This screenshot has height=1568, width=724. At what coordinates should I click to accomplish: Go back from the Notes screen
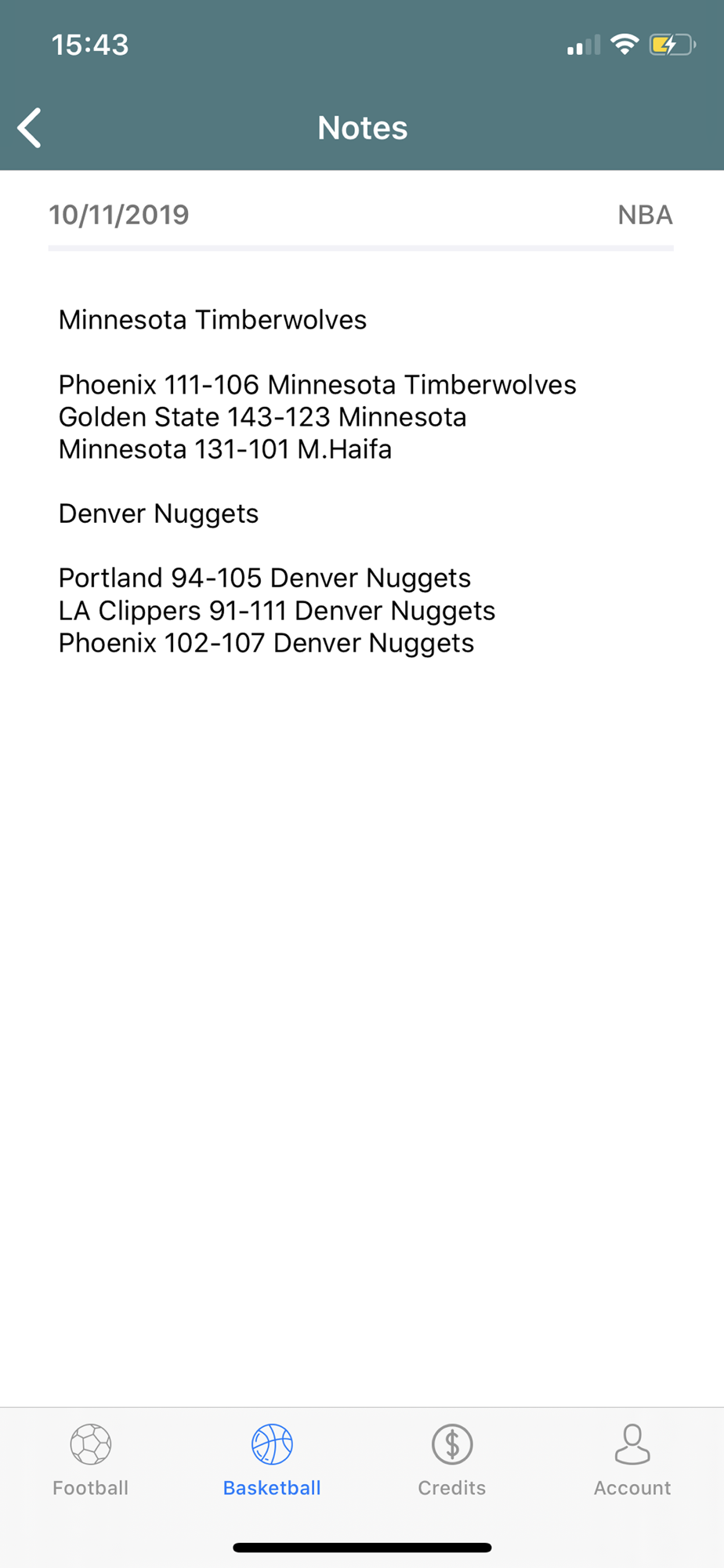[30, 128]
